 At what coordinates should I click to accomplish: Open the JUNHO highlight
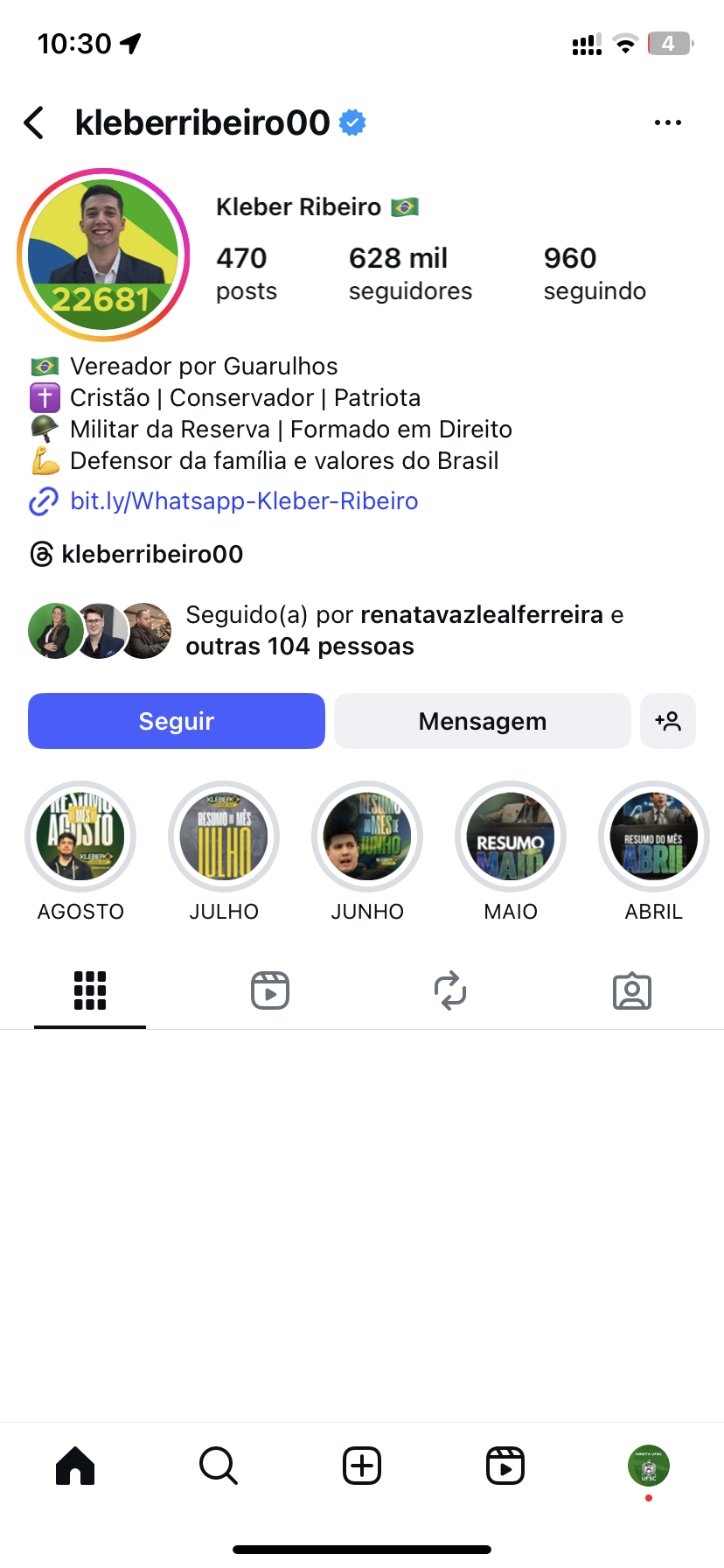click(x=367, y=836)
